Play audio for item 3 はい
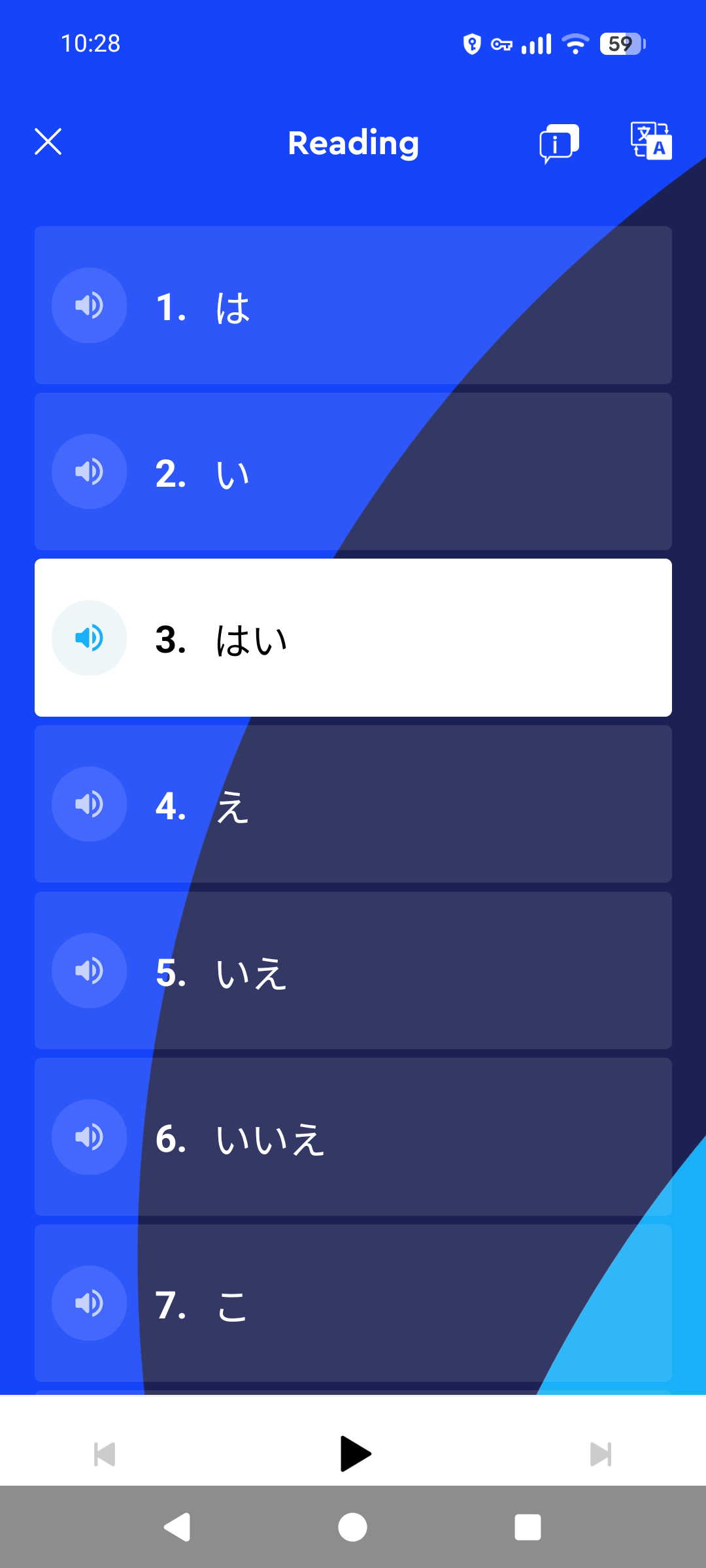Image resolution: width=706 pixels, height=1568 pixels. click(89, 638)
